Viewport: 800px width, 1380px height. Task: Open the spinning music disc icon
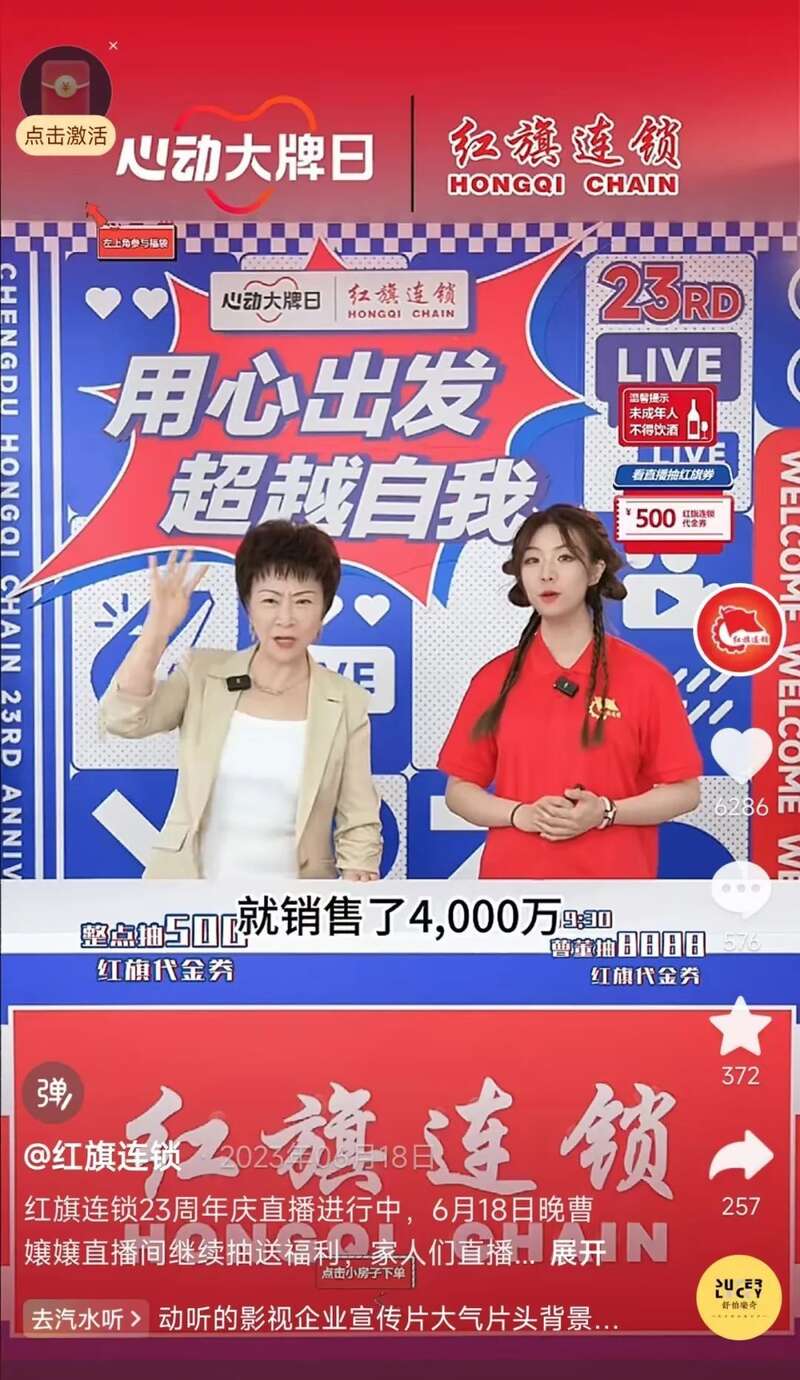click(x=739, y=1296)
